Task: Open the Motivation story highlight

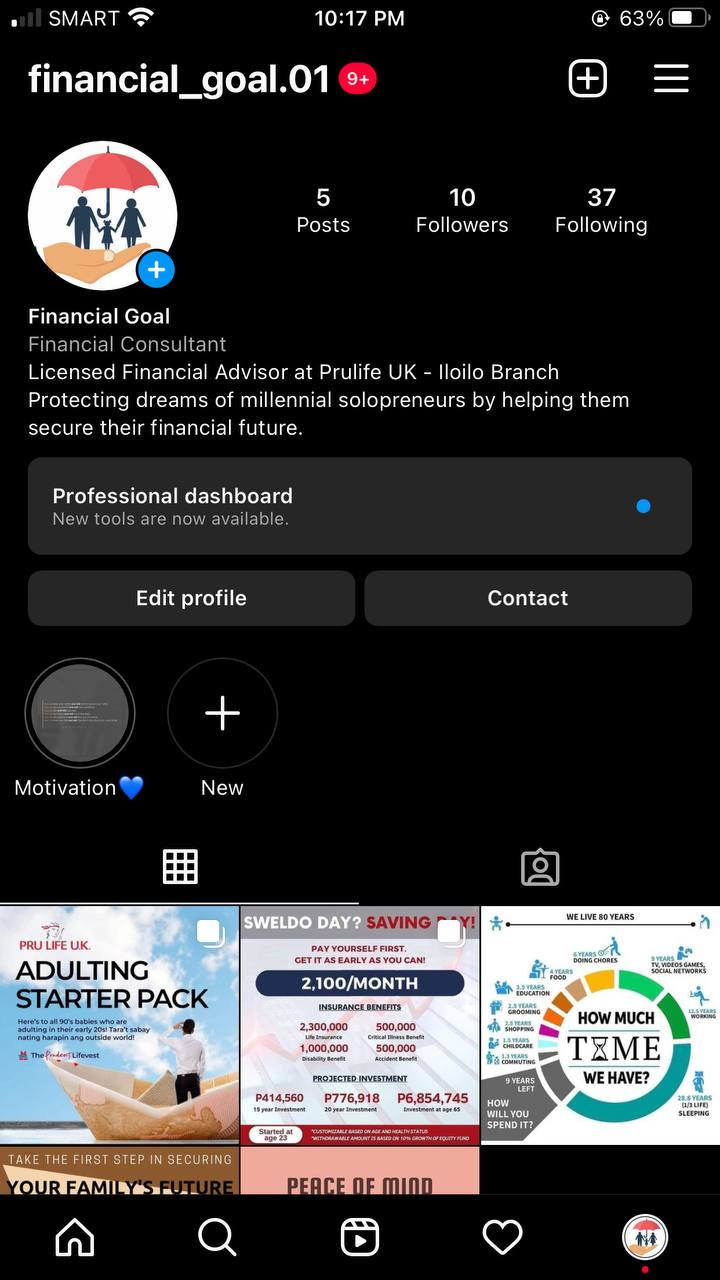Action: tap(80, 713)
